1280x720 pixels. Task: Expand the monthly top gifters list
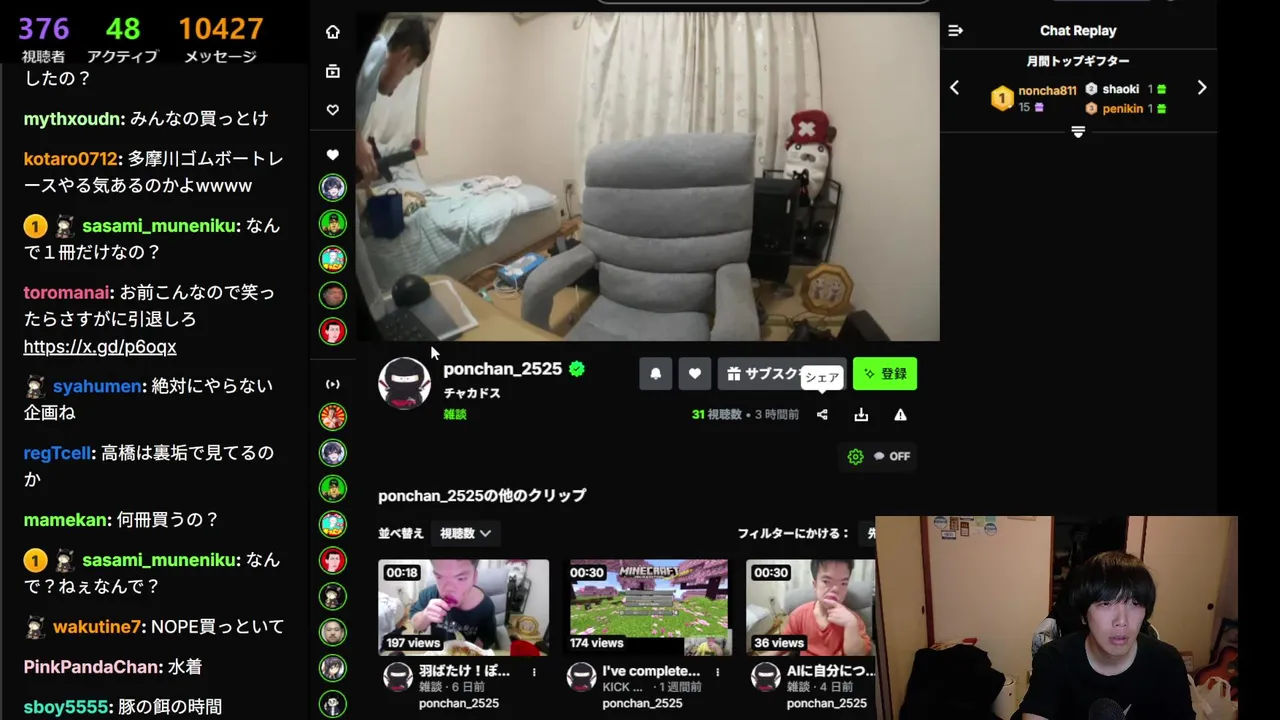click(1078, 132)
